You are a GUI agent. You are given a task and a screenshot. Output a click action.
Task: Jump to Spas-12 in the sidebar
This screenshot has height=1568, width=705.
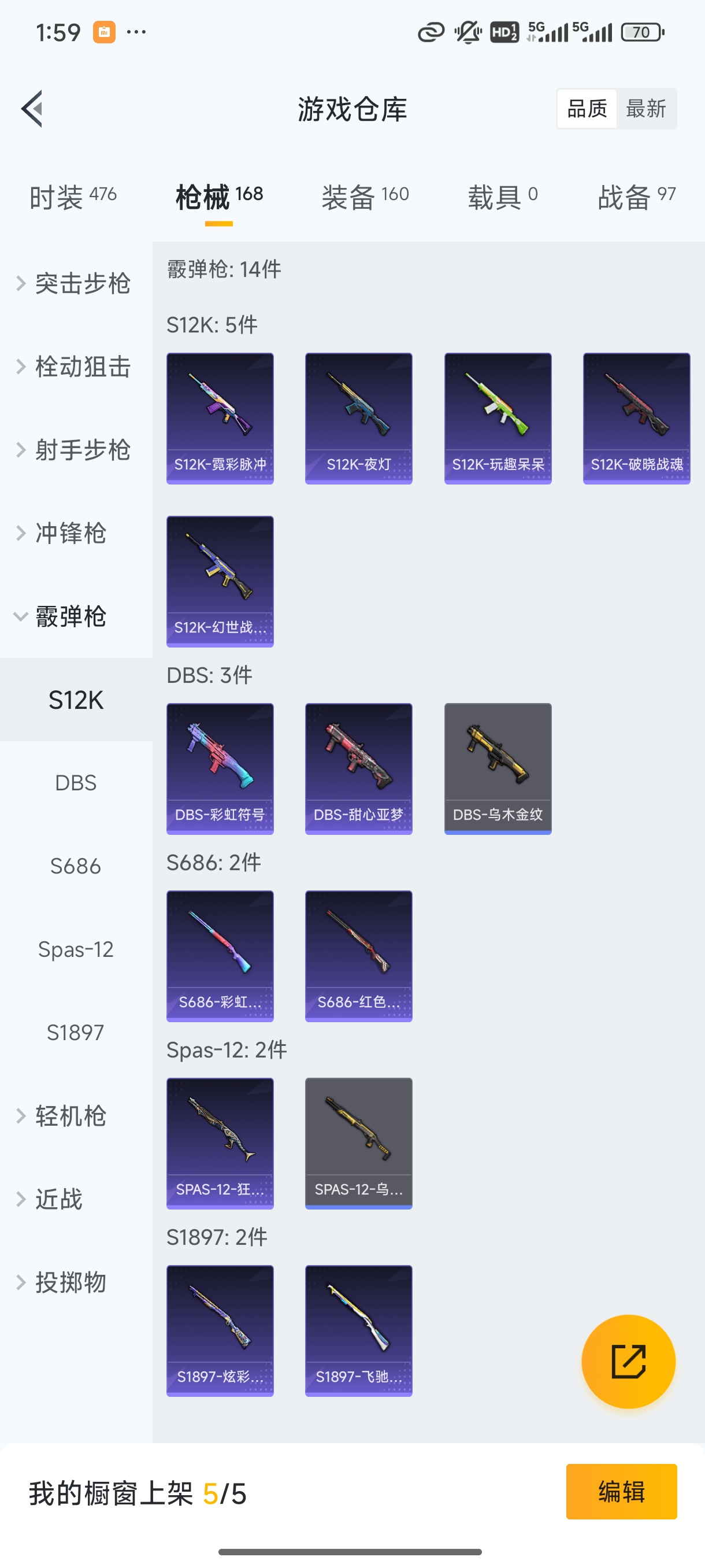(x=76, y=949)
